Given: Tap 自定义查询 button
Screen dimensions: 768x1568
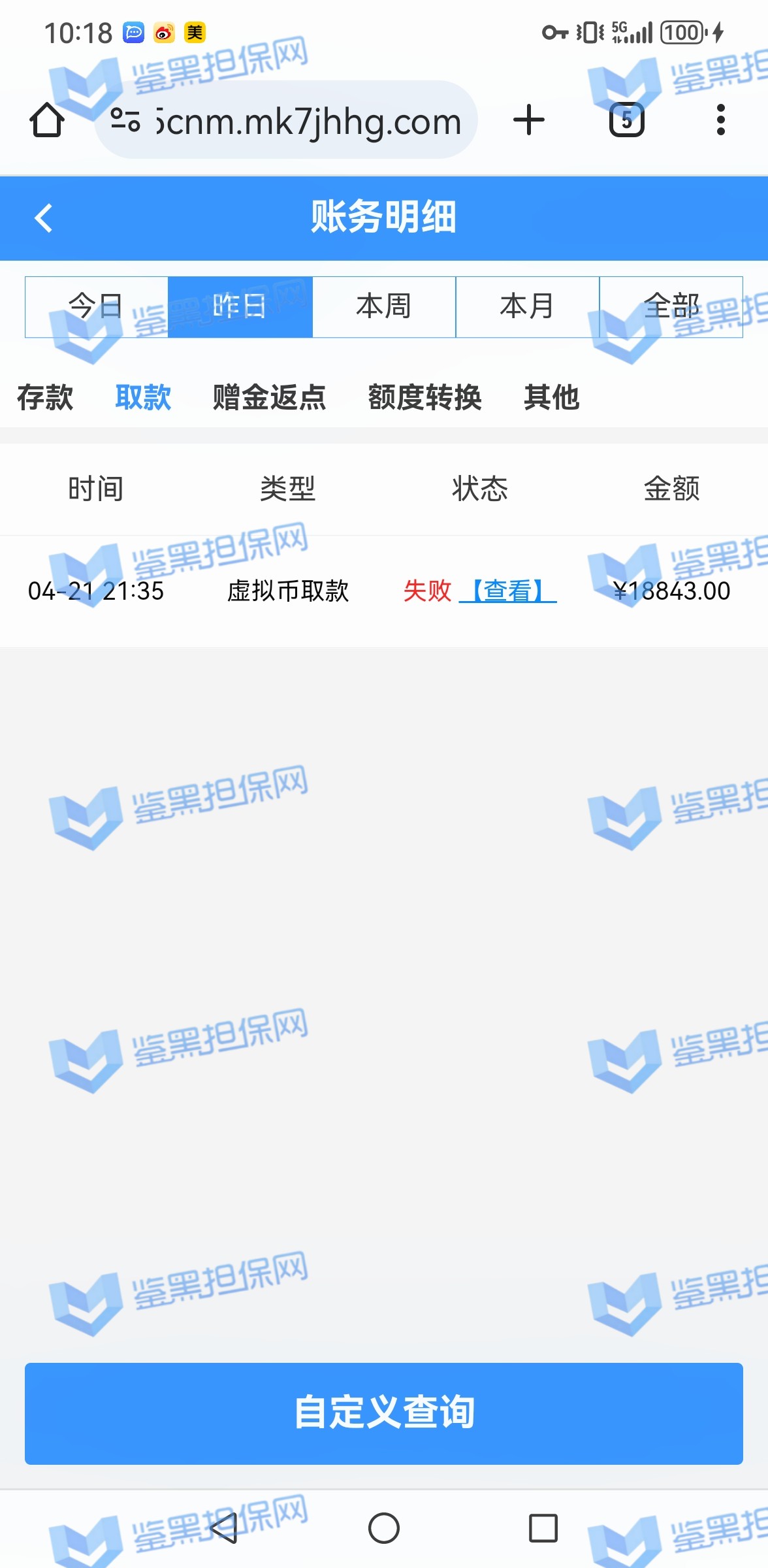Looking at the screenshot, I should point(384,1413).
